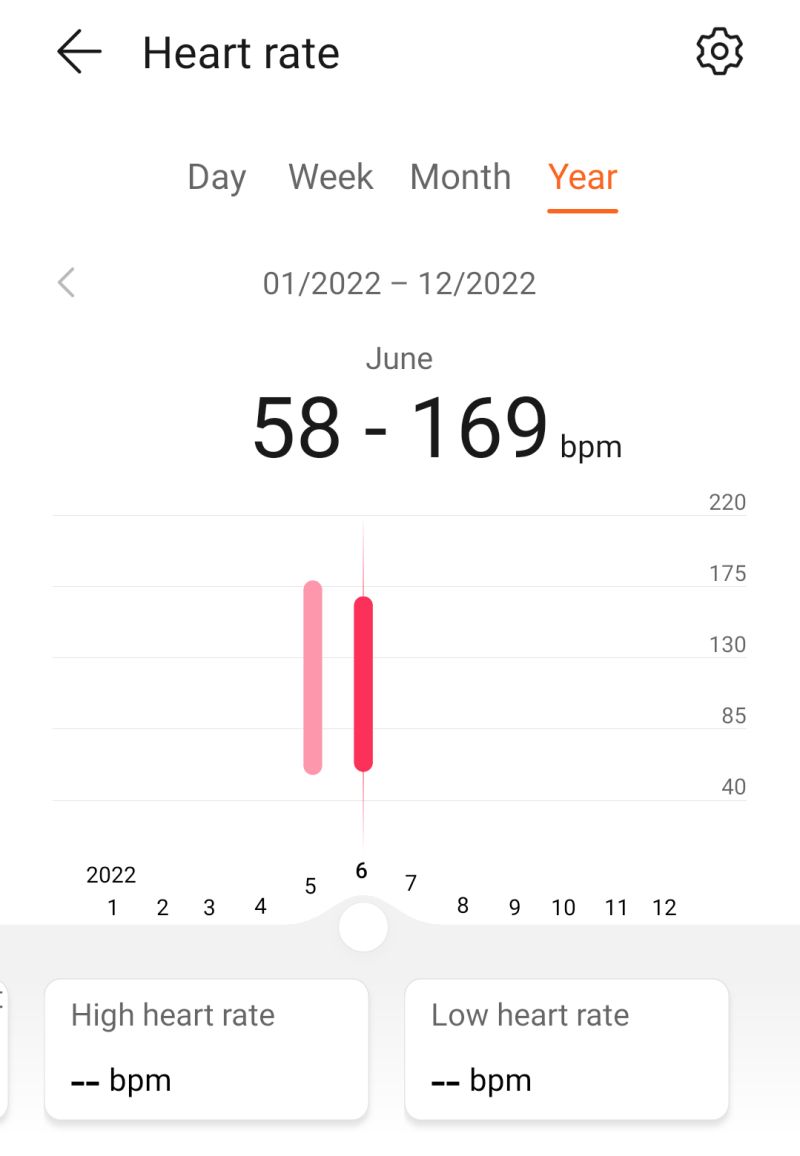Select month 12 on the chart timeline
The image size is (800, 1156).
click(664, 908)
